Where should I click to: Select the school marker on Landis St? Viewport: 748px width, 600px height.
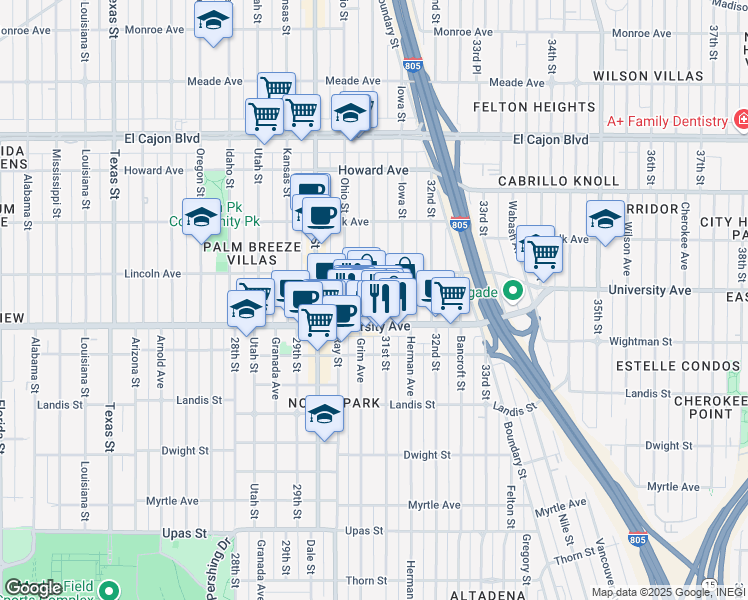point(323,413)
